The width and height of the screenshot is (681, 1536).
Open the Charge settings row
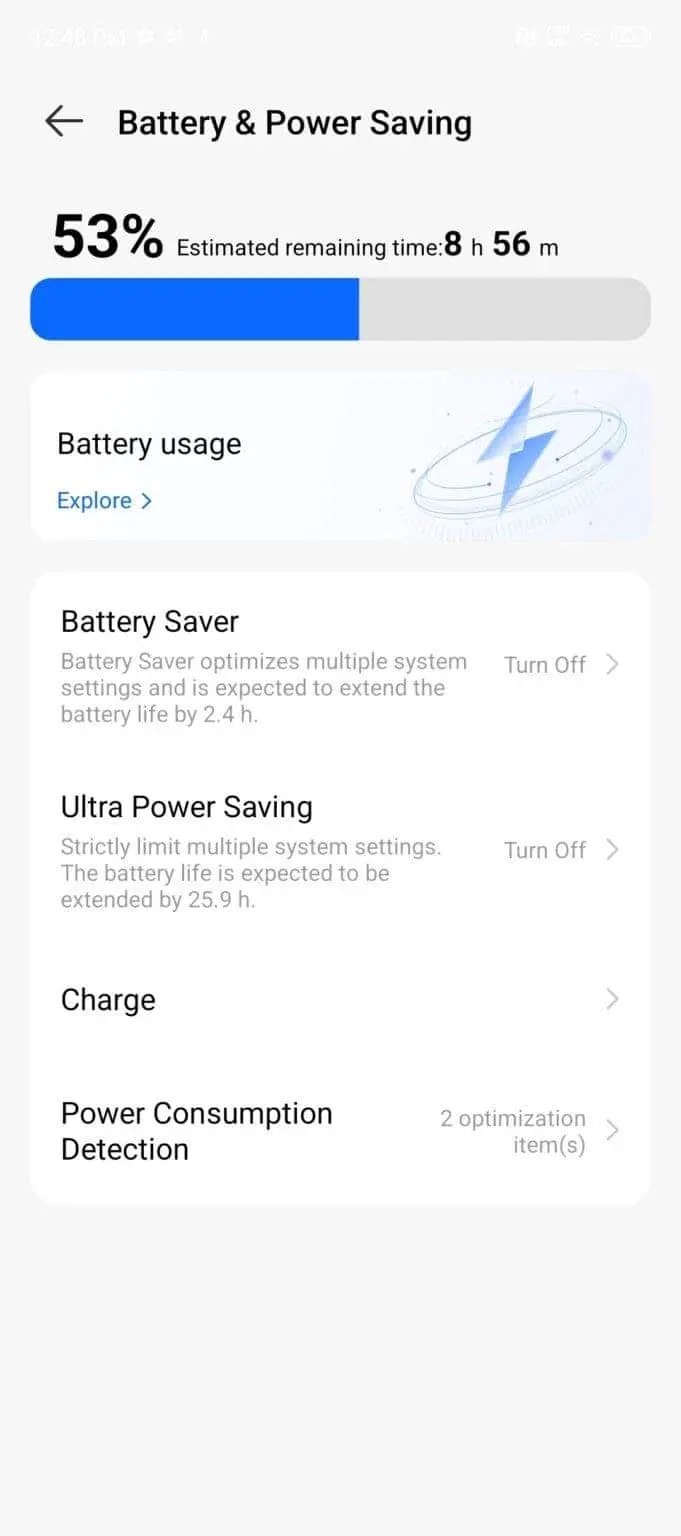[340, 999]
